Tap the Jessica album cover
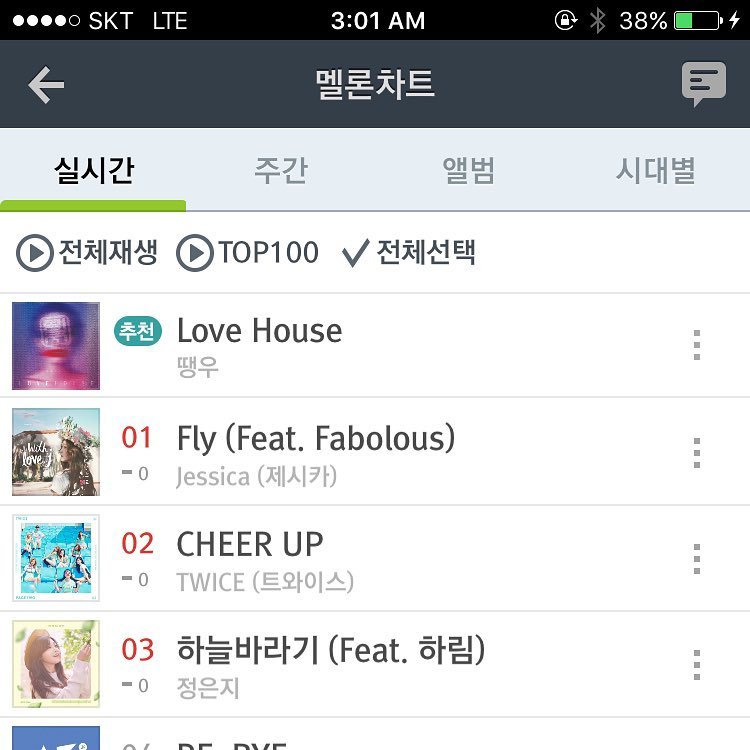Screen dimensions: 750x750 pyautogui.click(x=56, y=452)
